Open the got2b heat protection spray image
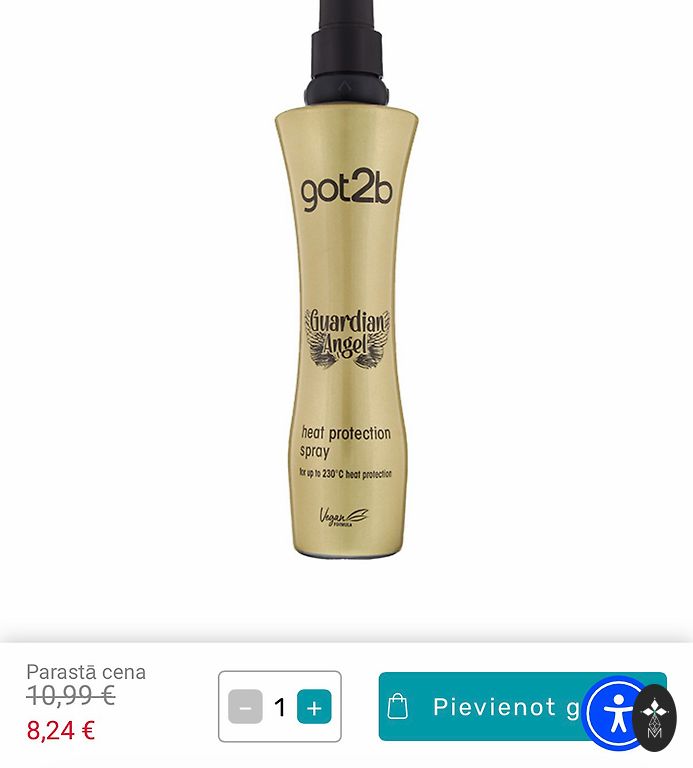Image resolution: width=693 pixels, height=768 pixels. coord(346,300)
